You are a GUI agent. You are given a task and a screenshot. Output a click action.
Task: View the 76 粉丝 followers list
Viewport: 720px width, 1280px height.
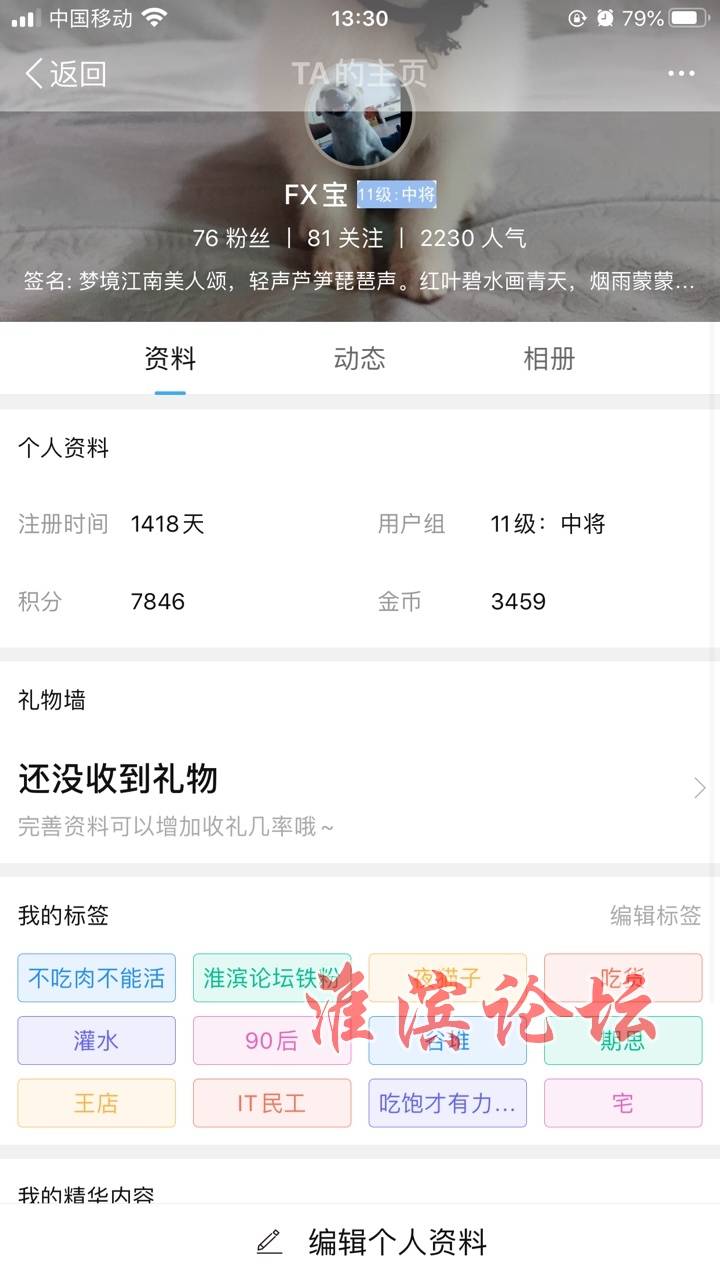click(232, 238)
